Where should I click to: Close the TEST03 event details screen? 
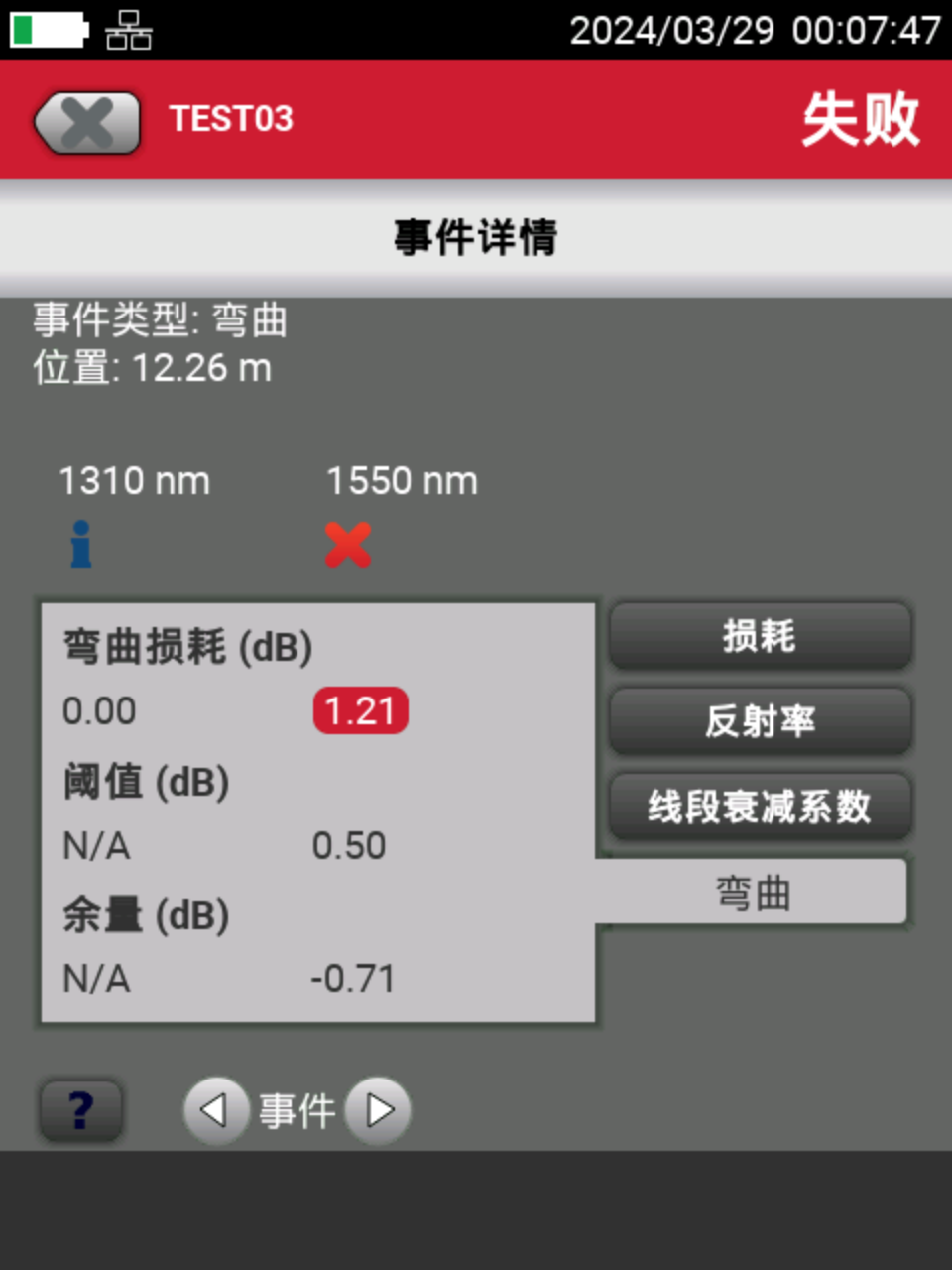[x=87, y=123]
